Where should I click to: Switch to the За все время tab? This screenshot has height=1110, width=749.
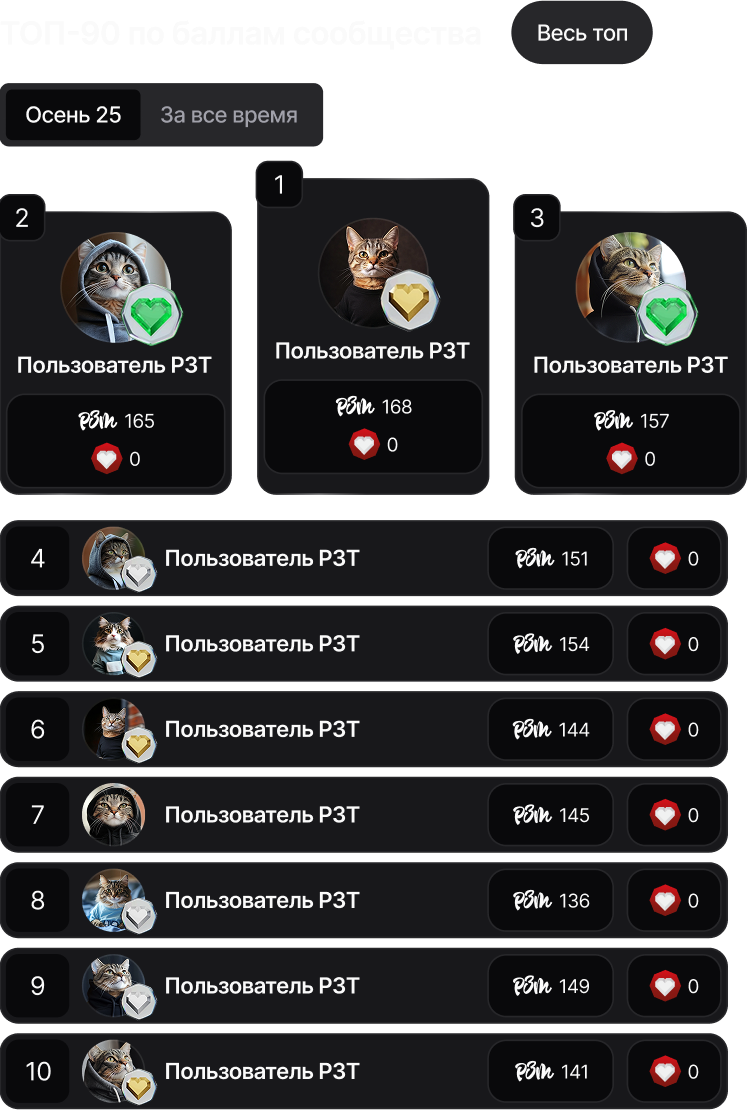(229, 115)
